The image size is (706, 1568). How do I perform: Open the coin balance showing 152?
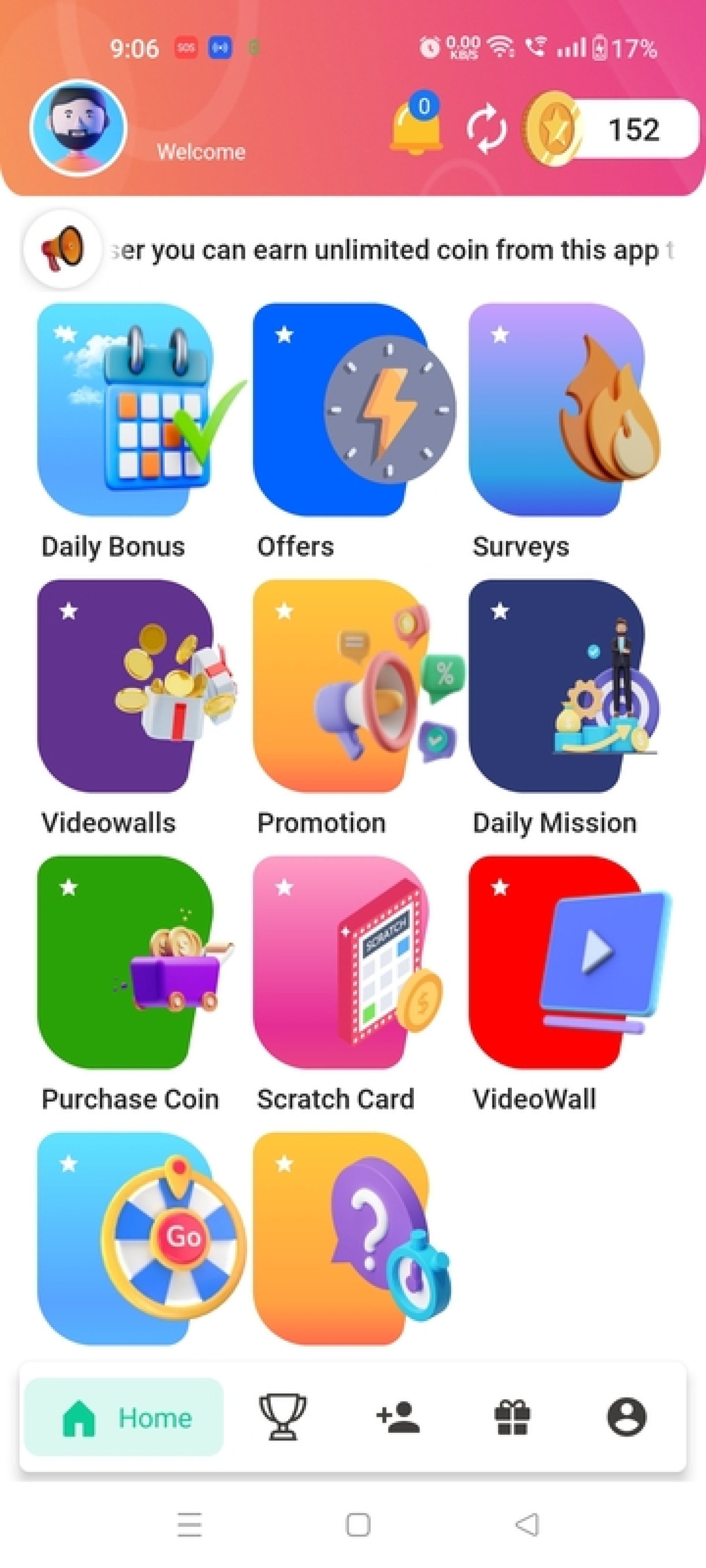[609, 129]
